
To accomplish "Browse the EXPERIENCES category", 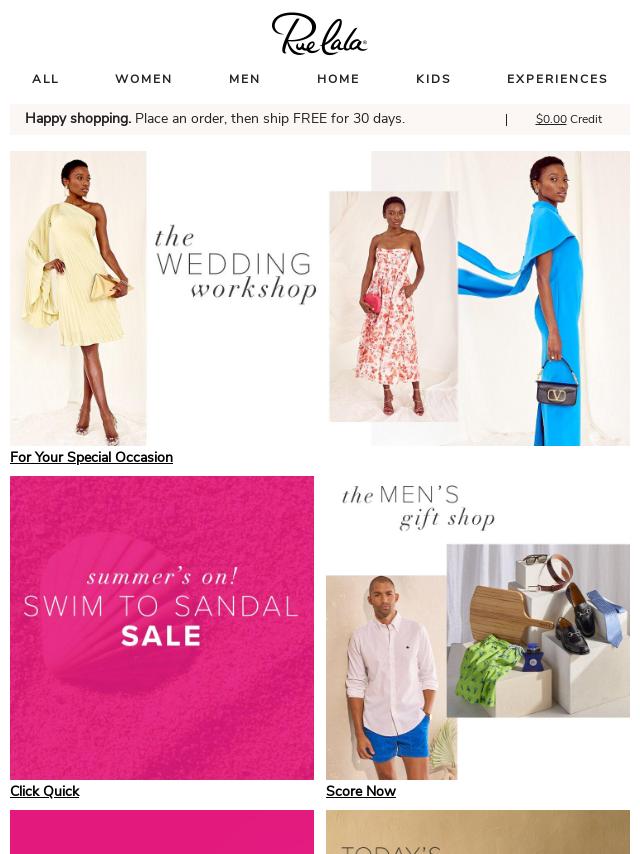I will point(557,79).
